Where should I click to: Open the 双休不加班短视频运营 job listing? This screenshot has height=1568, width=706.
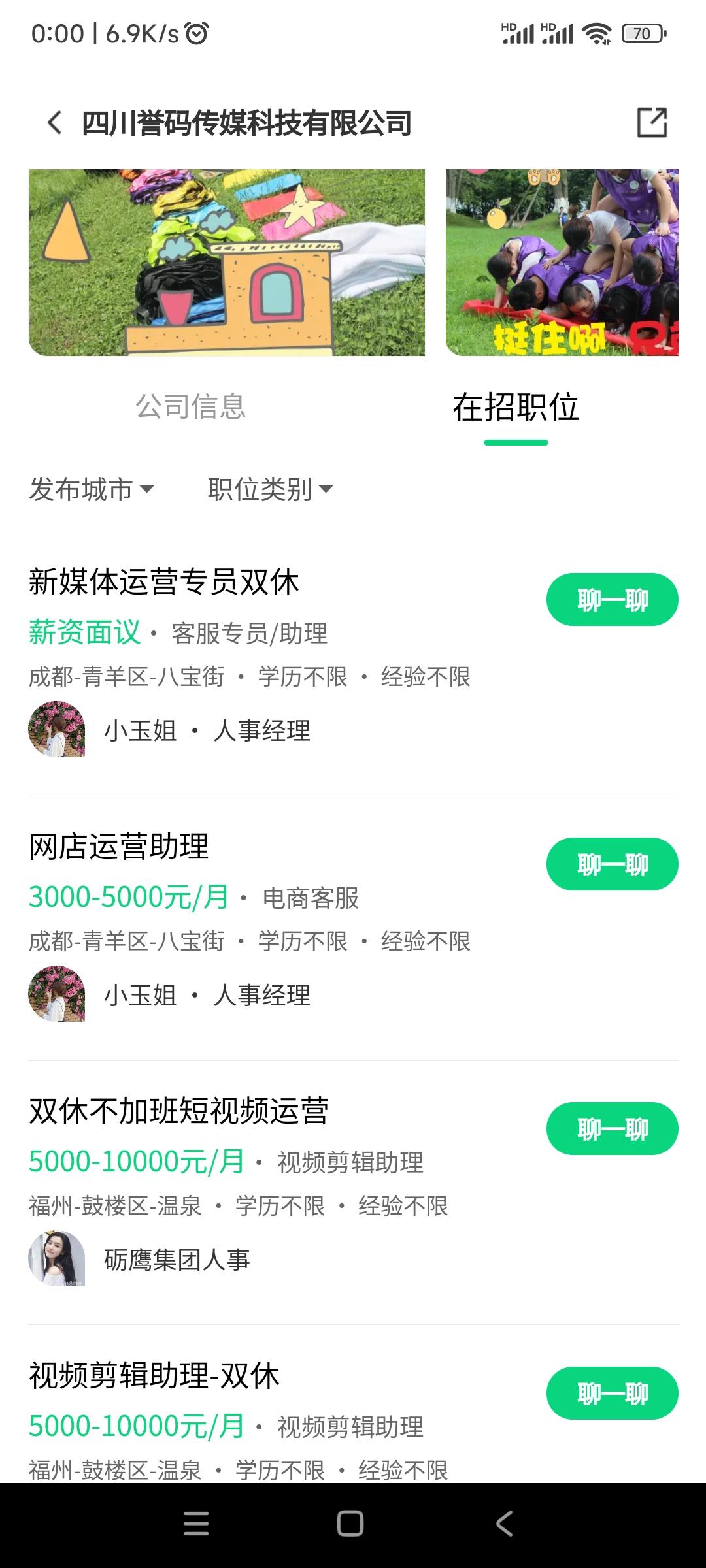click(178, 1111)
